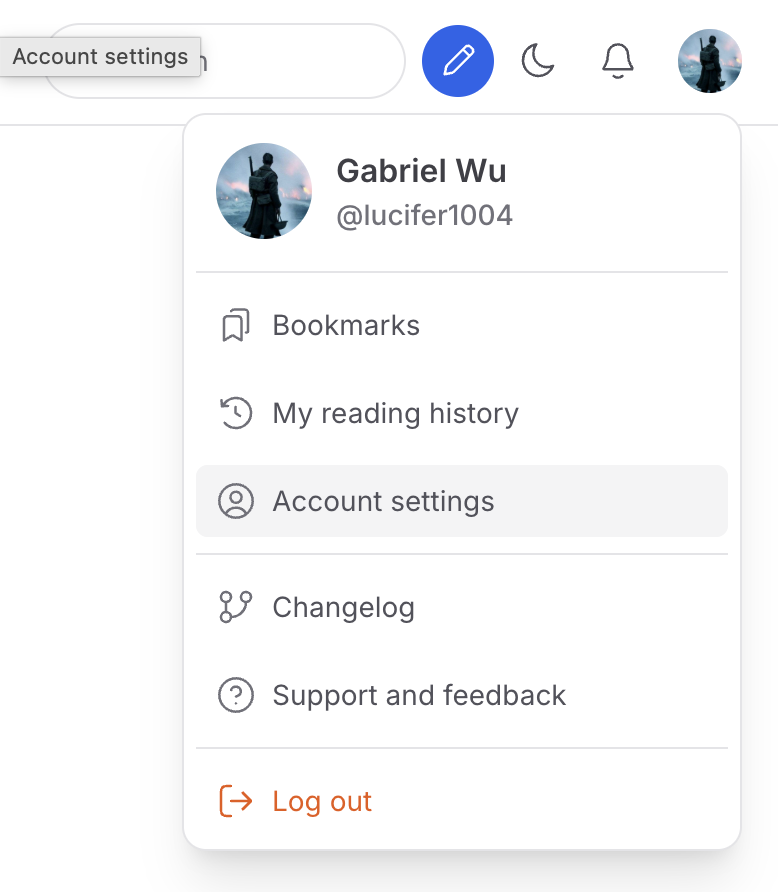Image resolution: width=778 pixels, height=892 pixels.
Task: Go to Account settings
Action: 383,501
